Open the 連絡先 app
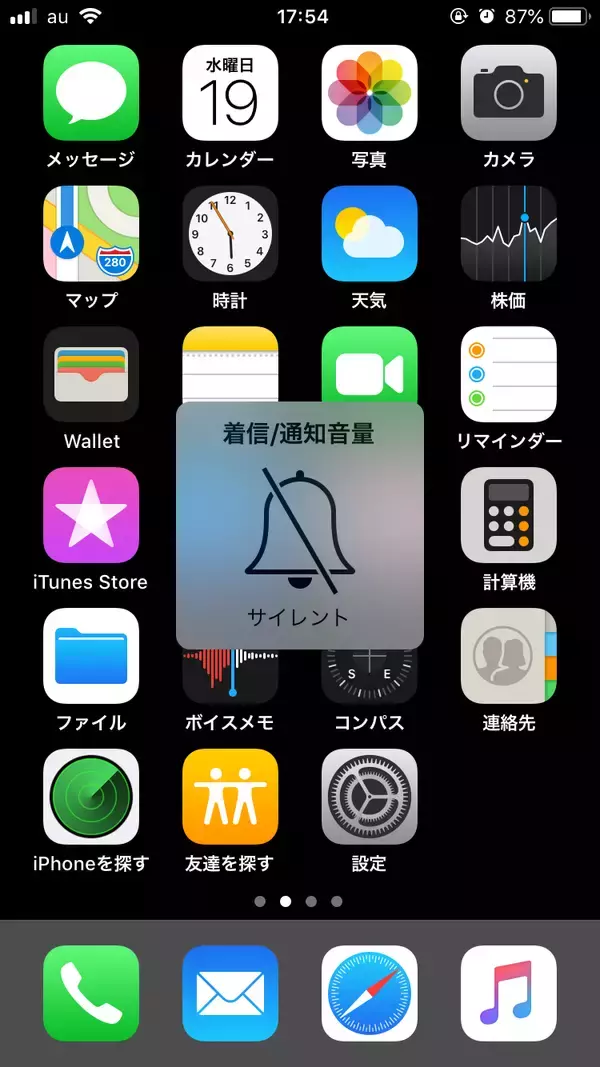Screen dimensions: 600x1067 (x=508, y=656)
